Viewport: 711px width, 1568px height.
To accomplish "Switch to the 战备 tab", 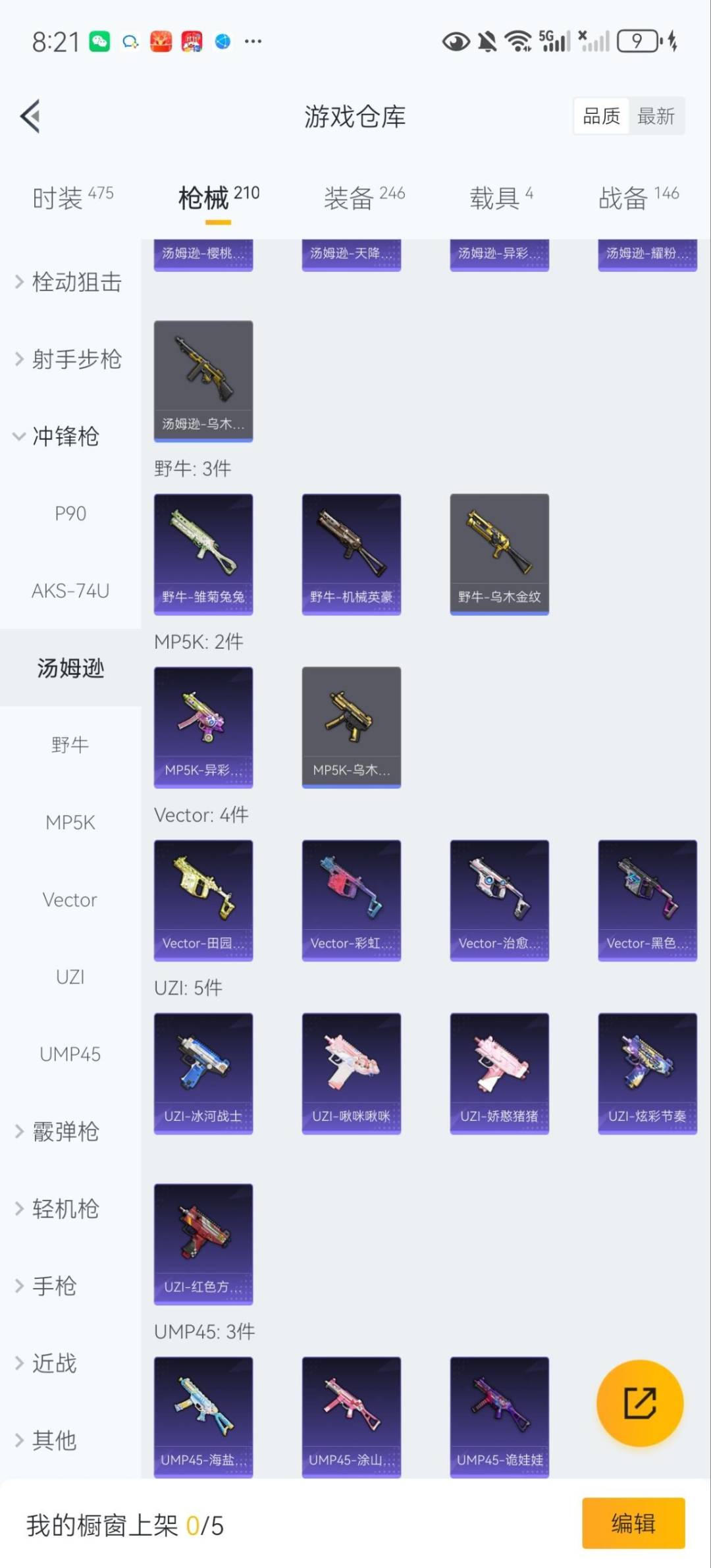I will pyautogui.click(x=638, y=197).
